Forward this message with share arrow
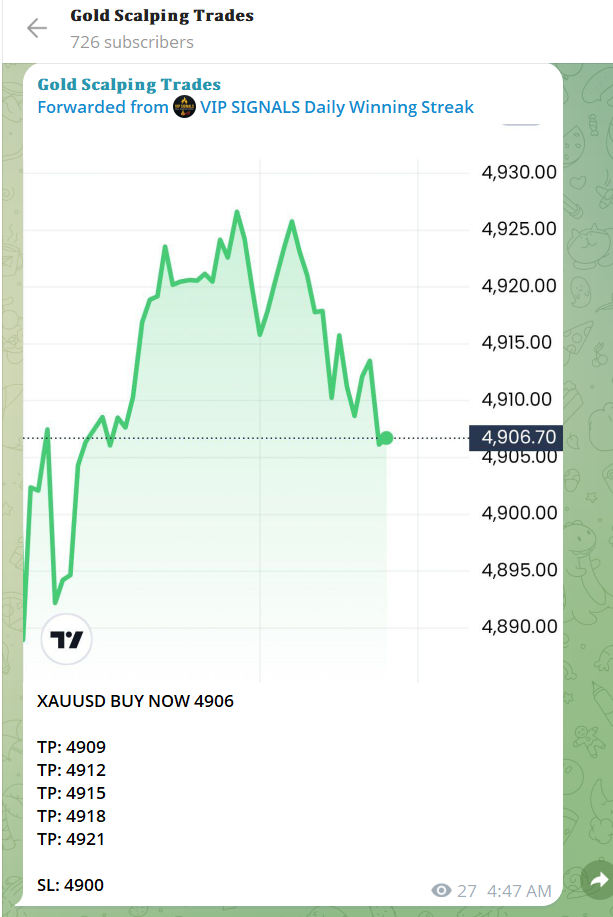The width and height of the screenshot is (613, 917). 599,880
